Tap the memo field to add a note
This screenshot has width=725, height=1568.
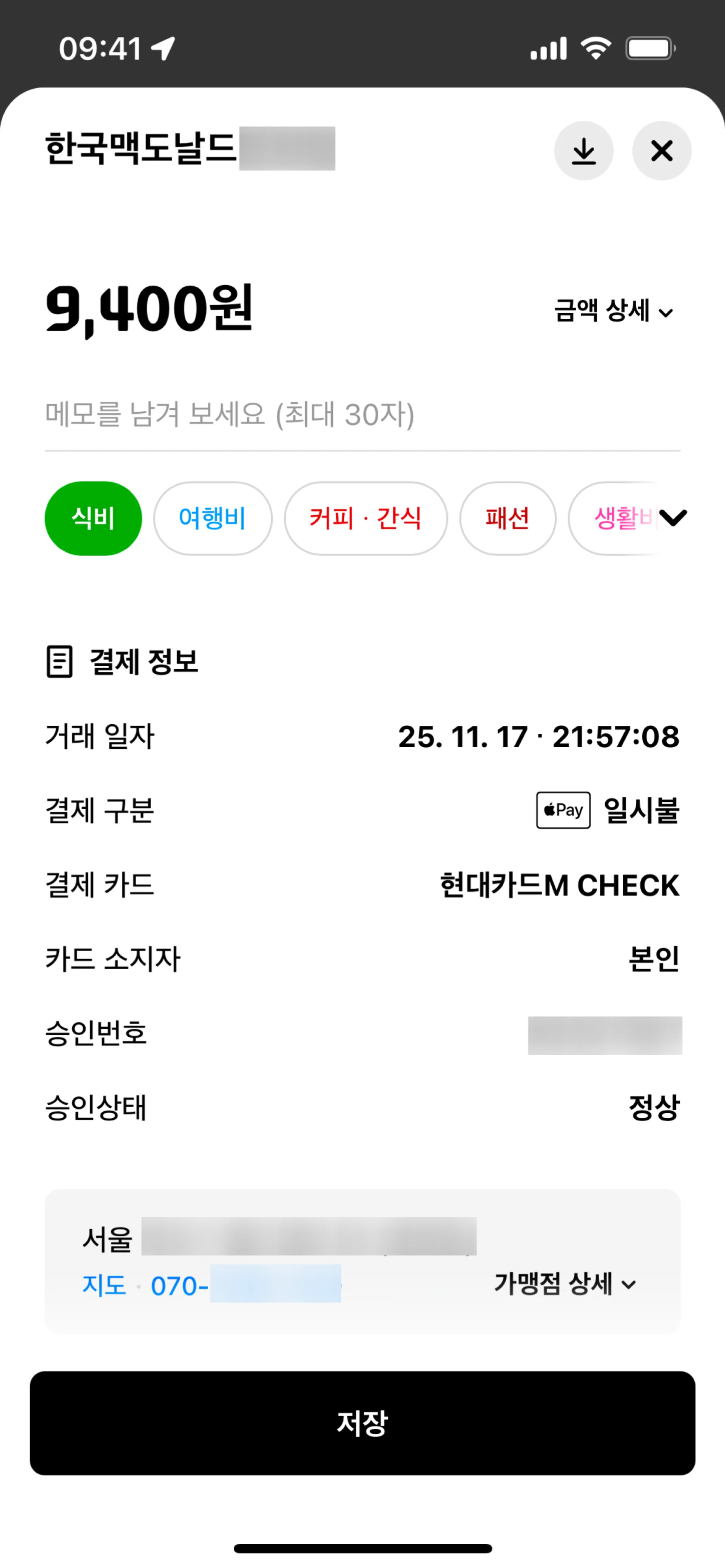[362, 415]
